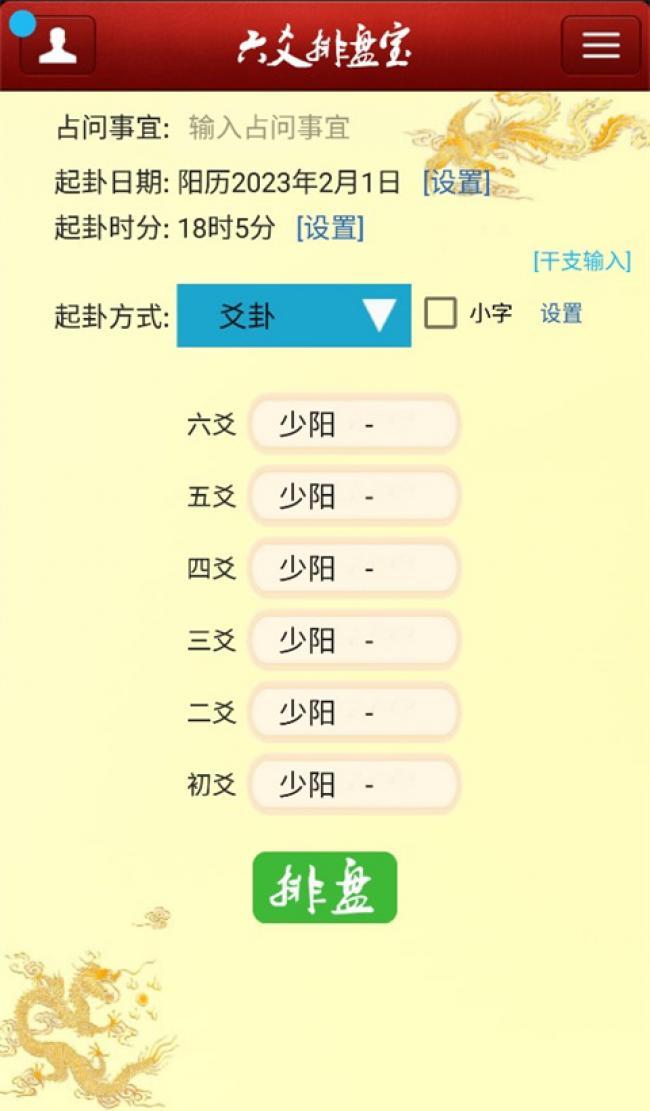The image size is (650, 1111).
Task: Change the 二爻 selector value
Action: (353, 713)
